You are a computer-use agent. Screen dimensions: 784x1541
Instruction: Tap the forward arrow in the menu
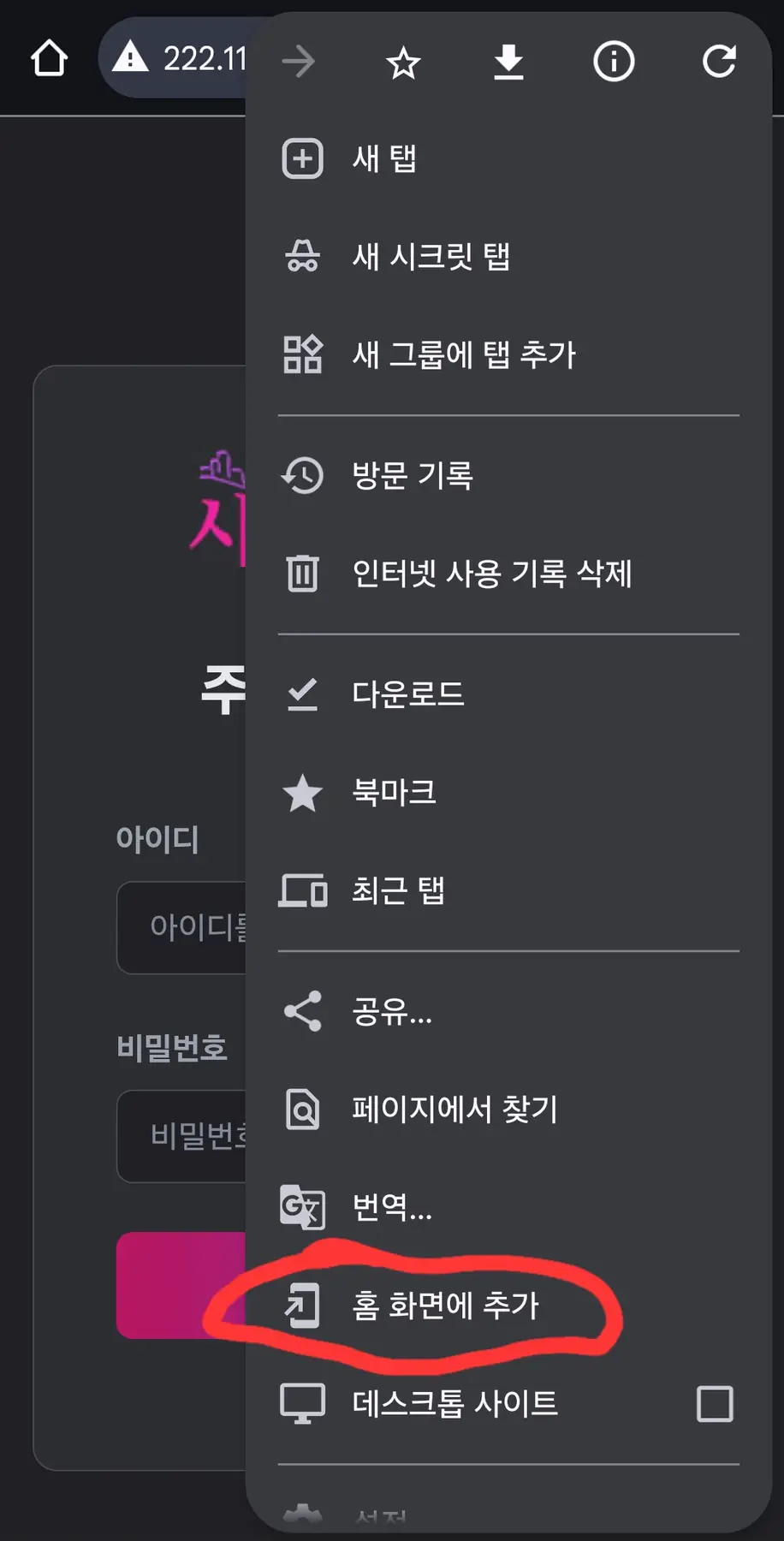coord(299,62)
